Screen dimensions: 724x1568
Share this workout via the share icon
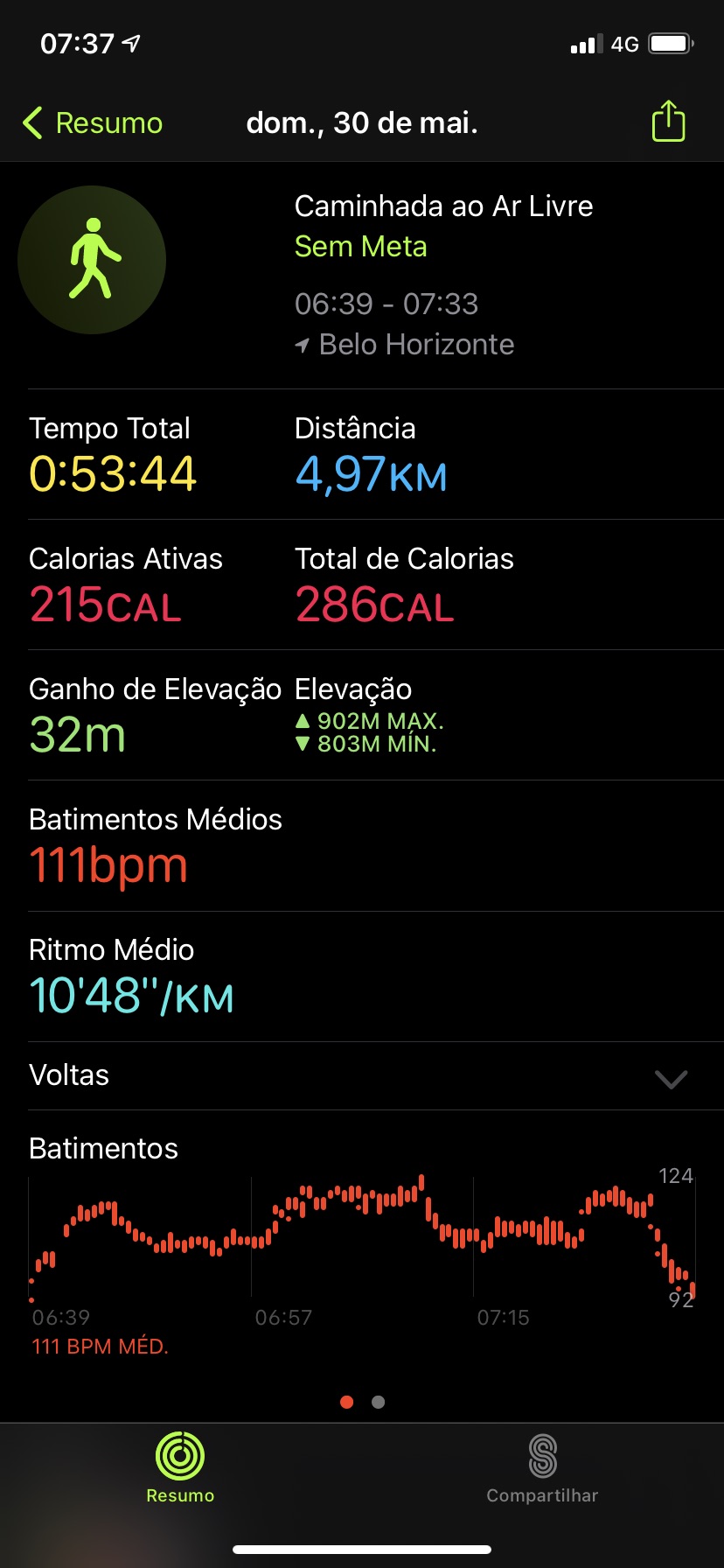[668, 121]
